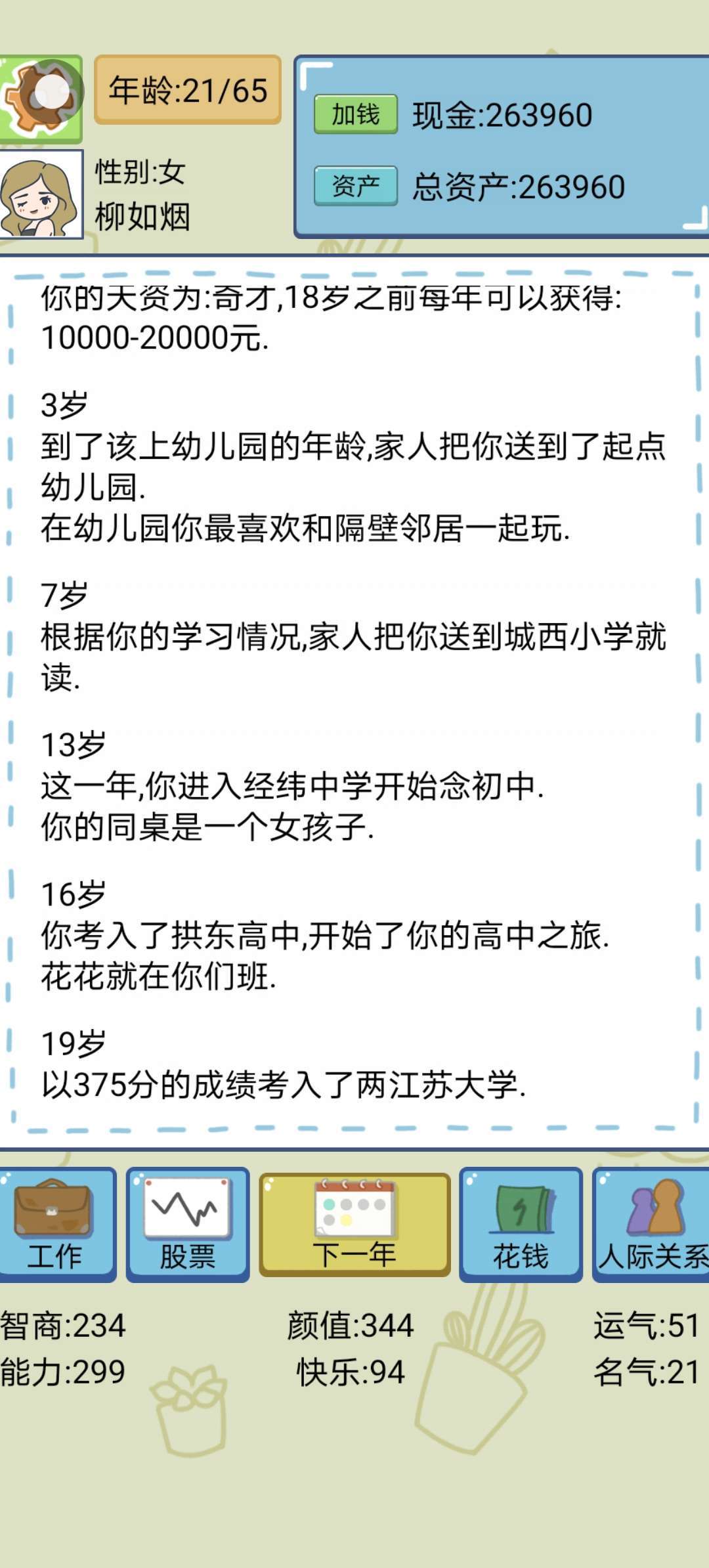Open the 资产 assets button
Viewport: 709px width, 1568px height.
pyautogui.click(x=355, y=186)
